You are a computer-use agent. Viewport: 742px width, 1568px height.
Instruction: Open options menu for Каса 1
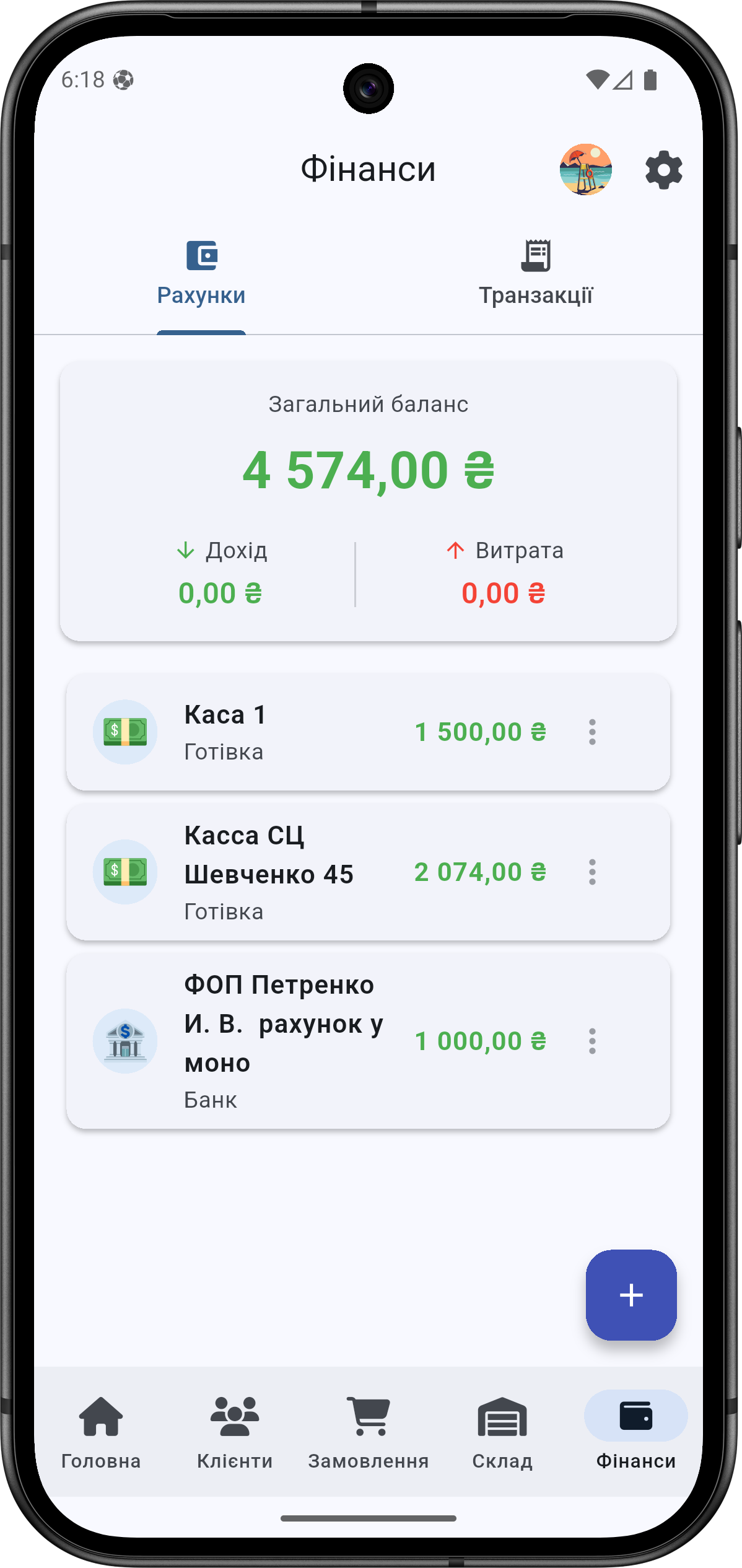[592, 732]
